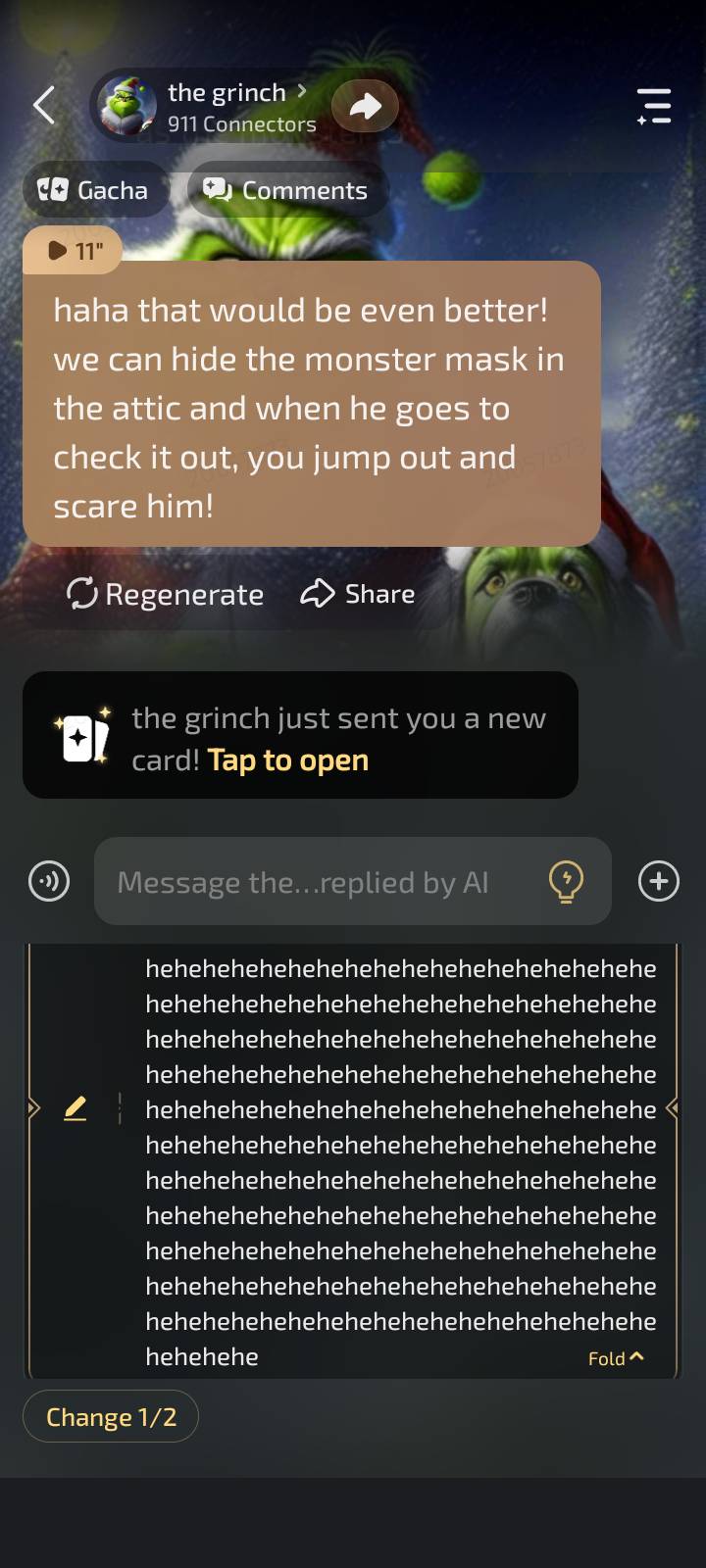
Task: Start voice call mode
Action: click(x=49, y=881)
